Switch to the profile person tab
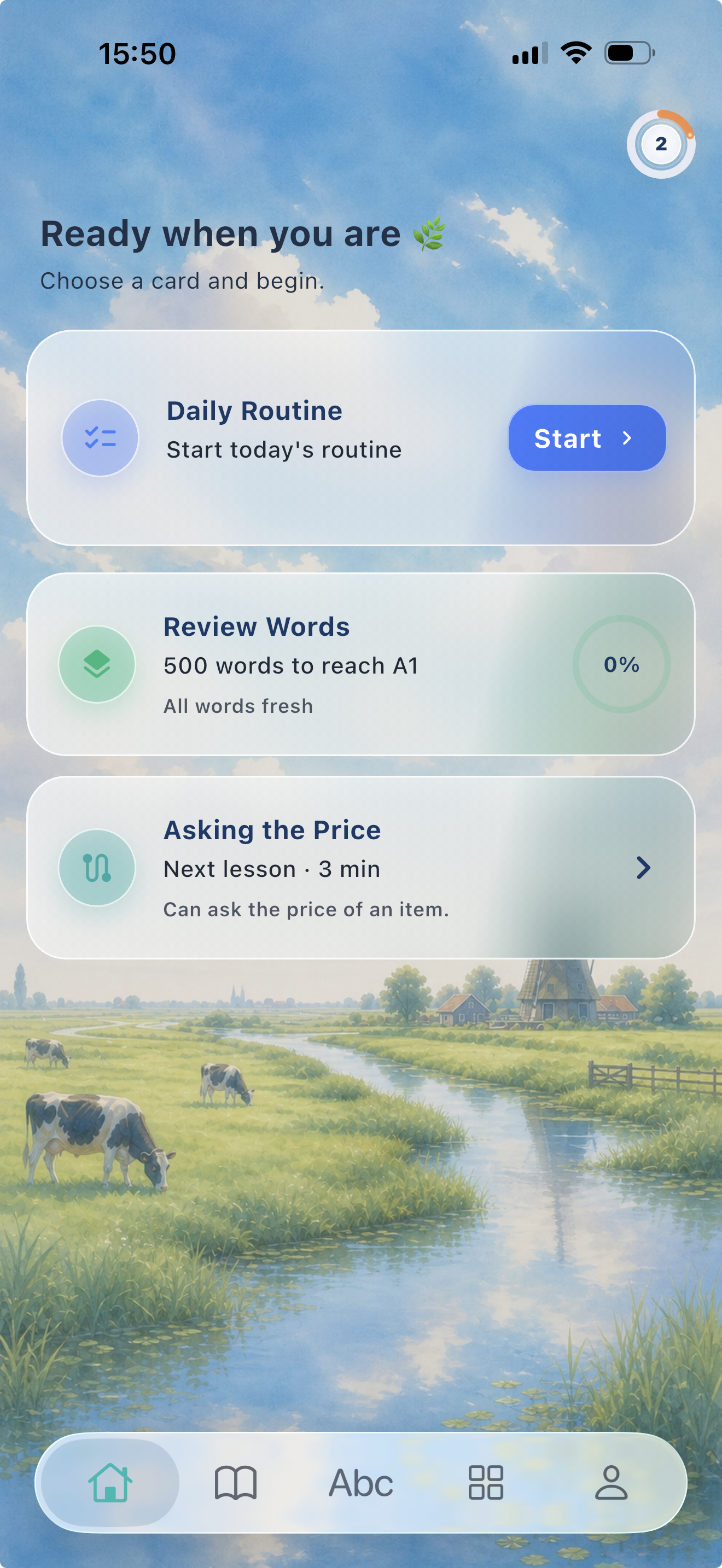This screenshot has width=722, height=1568. pyautogui.click(x=611, y=1482)
